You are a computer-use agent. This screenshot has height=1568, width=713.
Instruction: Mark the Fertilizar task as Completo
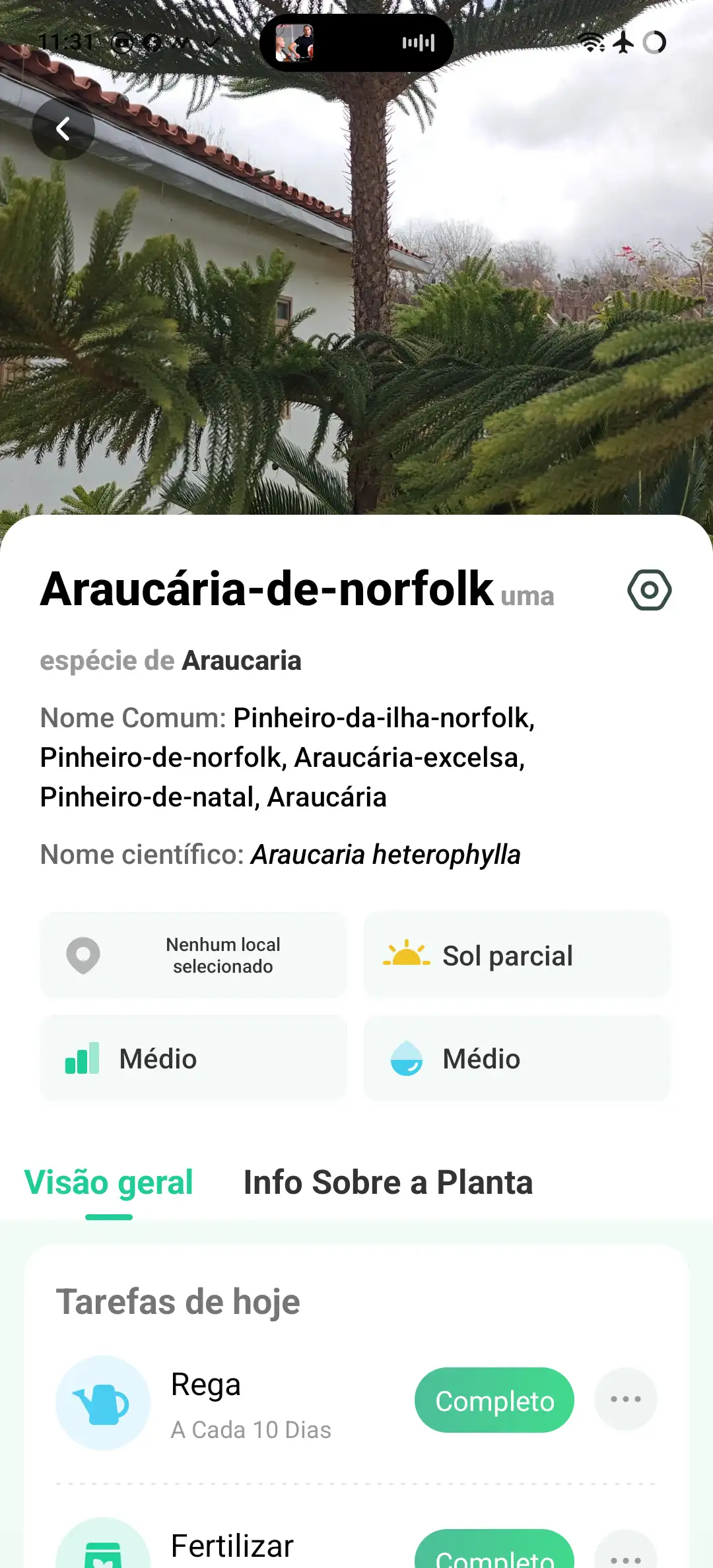pyautogui.click(x=494, y=1553)
